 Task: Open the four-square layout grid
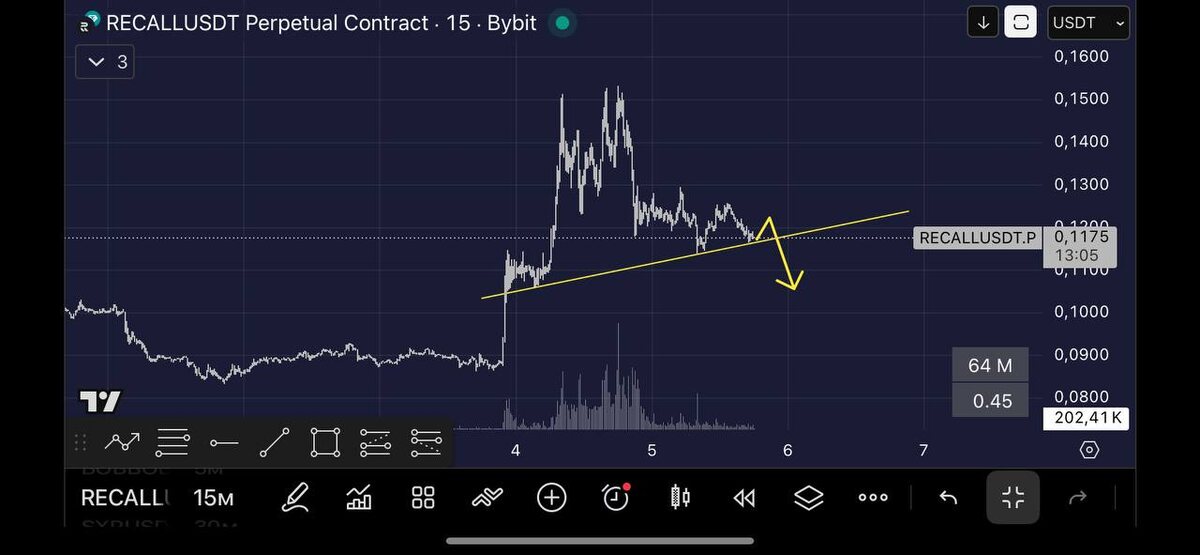pyautogui.click(x=423, y=497)
